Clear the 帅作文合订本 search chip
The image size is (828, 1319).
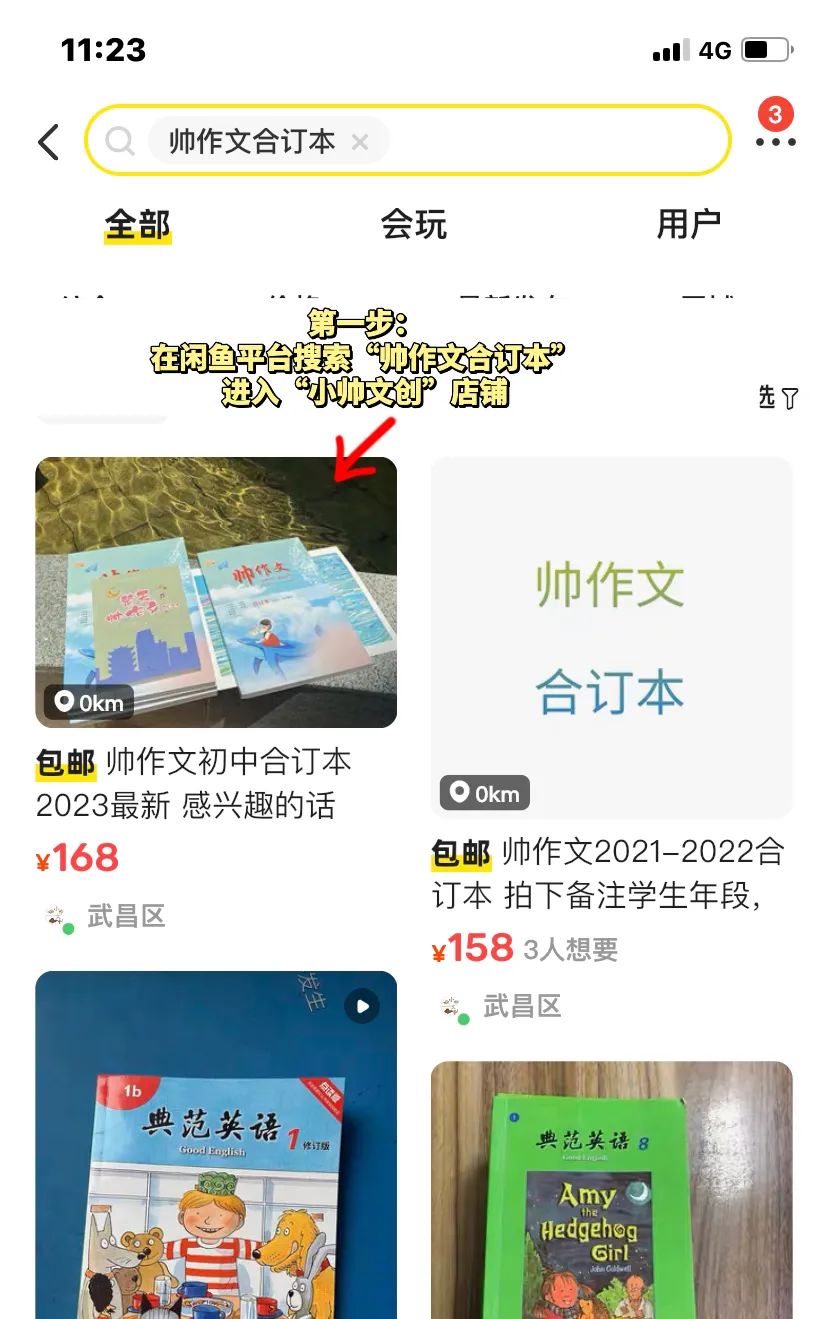tap(360, 142)
